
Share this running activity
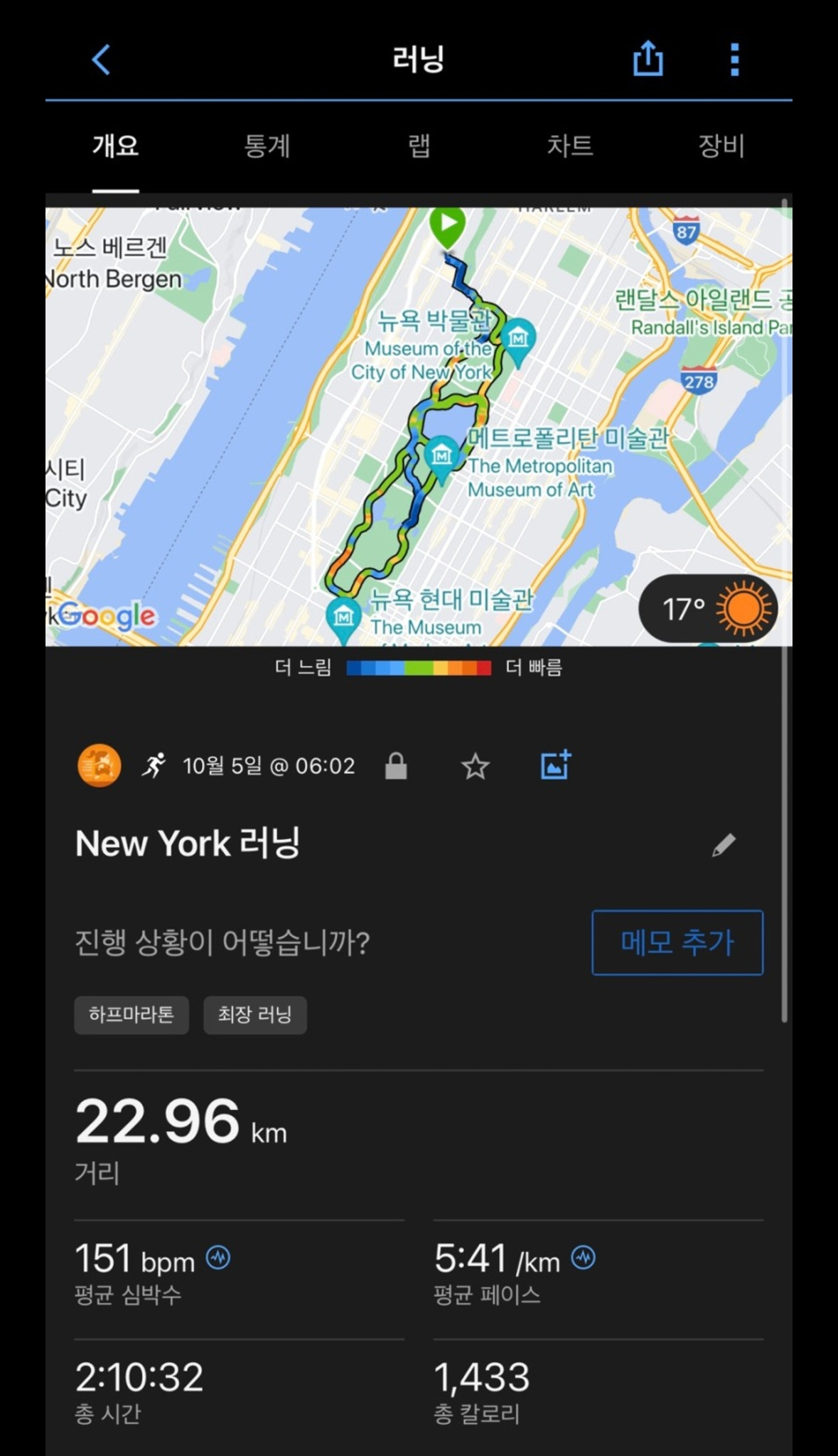click(648, 58)
